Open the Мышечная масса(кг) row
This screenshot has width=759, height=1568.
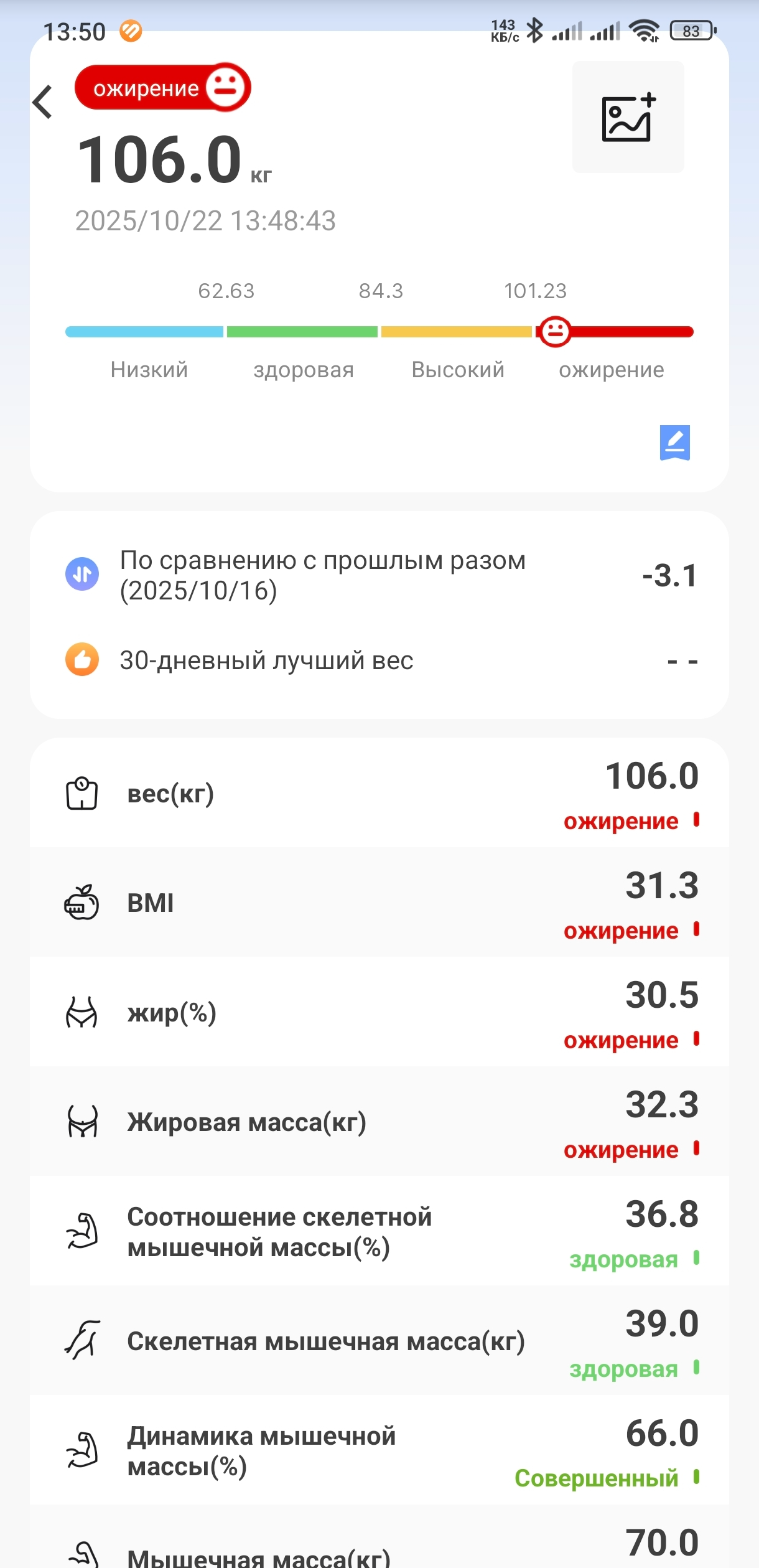tap(379, 1537)
